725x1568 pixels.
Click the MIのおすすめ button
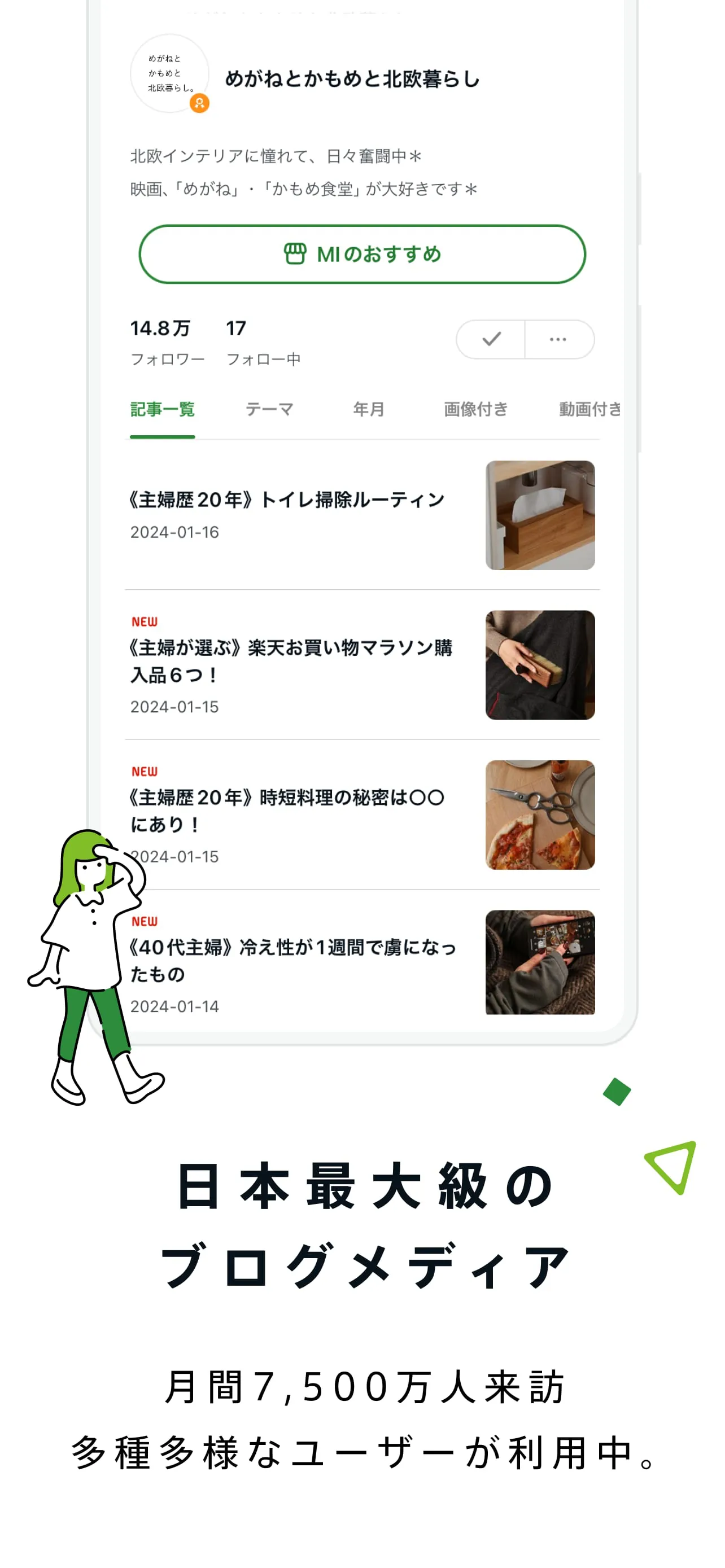tap(362, 255)
